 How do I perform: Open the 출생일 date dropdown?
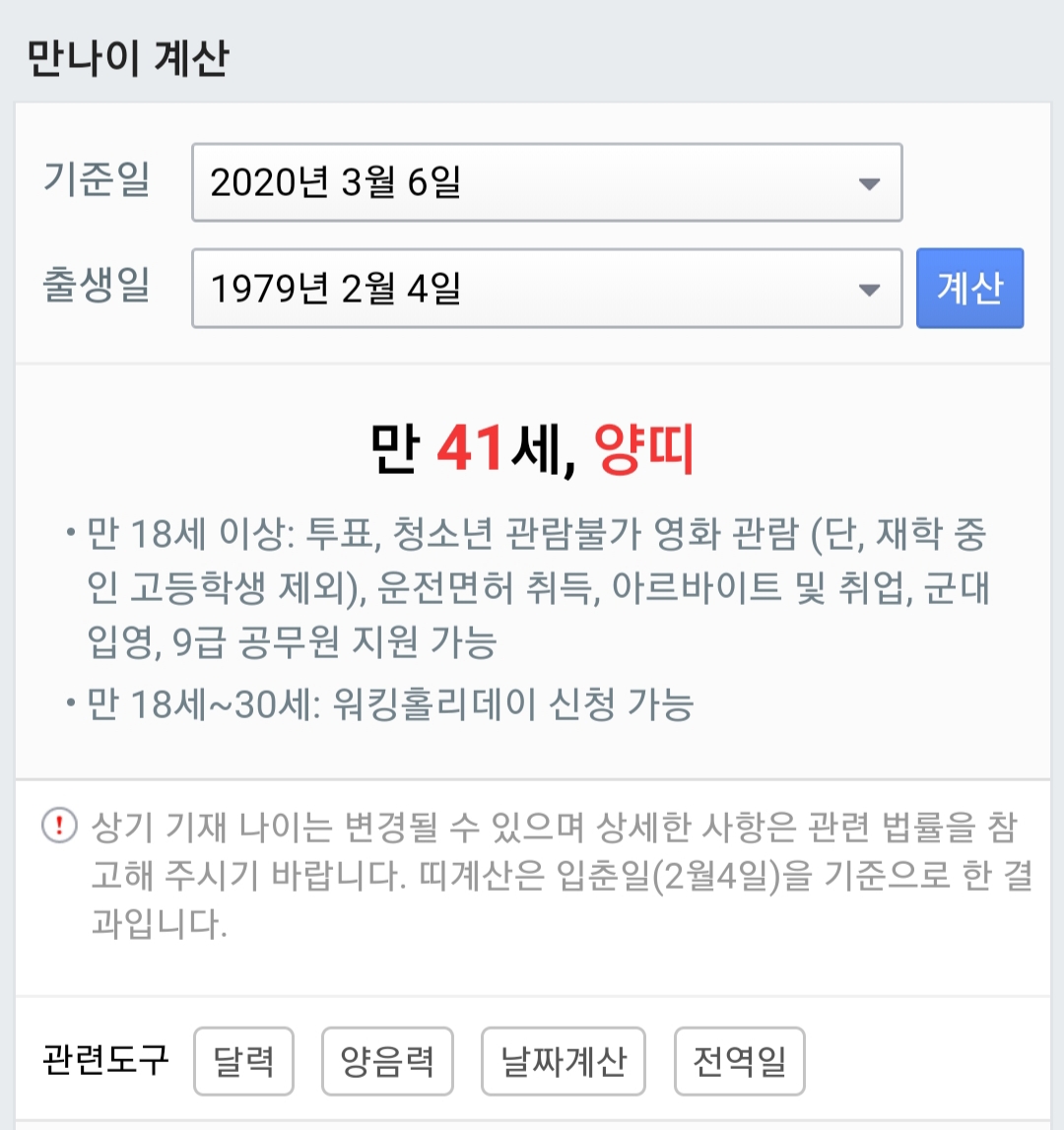547,289
